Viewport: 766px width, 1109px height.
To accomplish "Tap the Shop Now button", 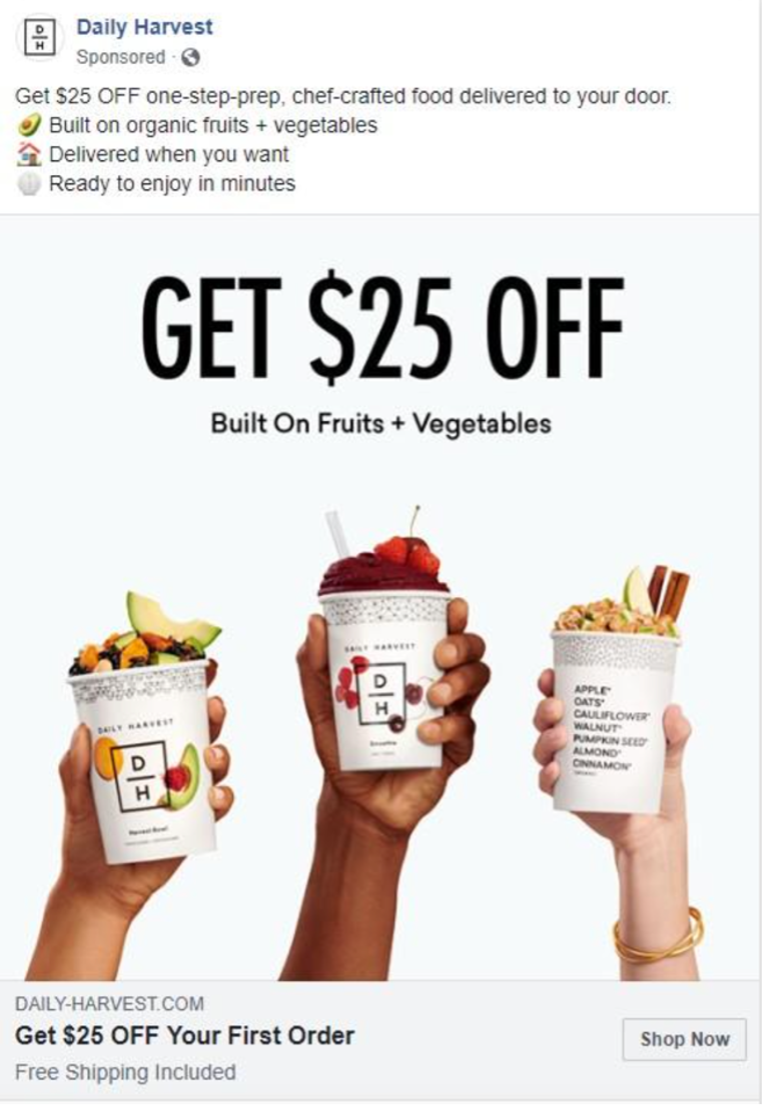I will (x=684, y=1039).
